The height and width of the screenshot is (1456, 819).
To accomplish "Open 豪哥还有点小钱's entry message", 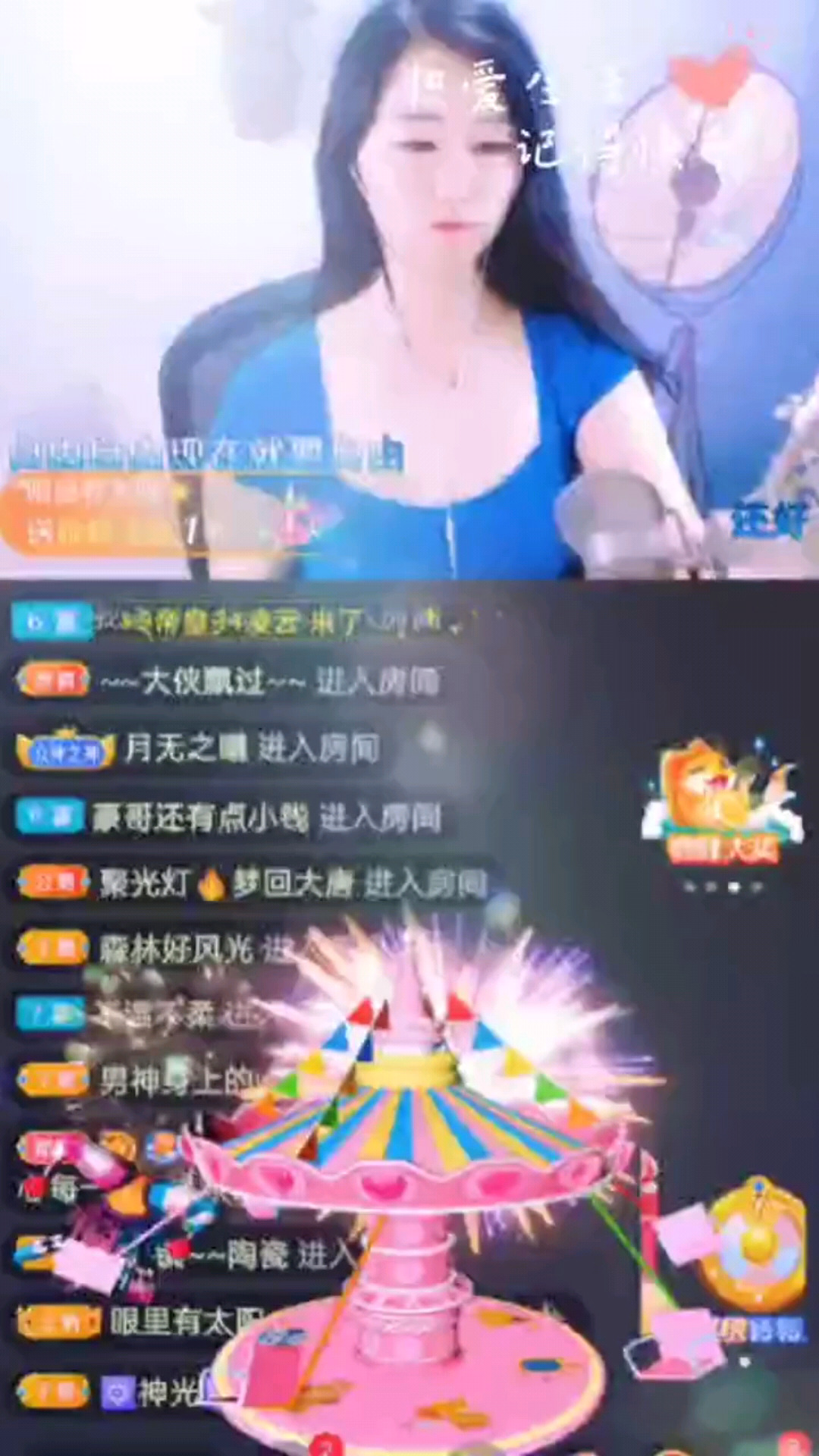I will point(227,819).
